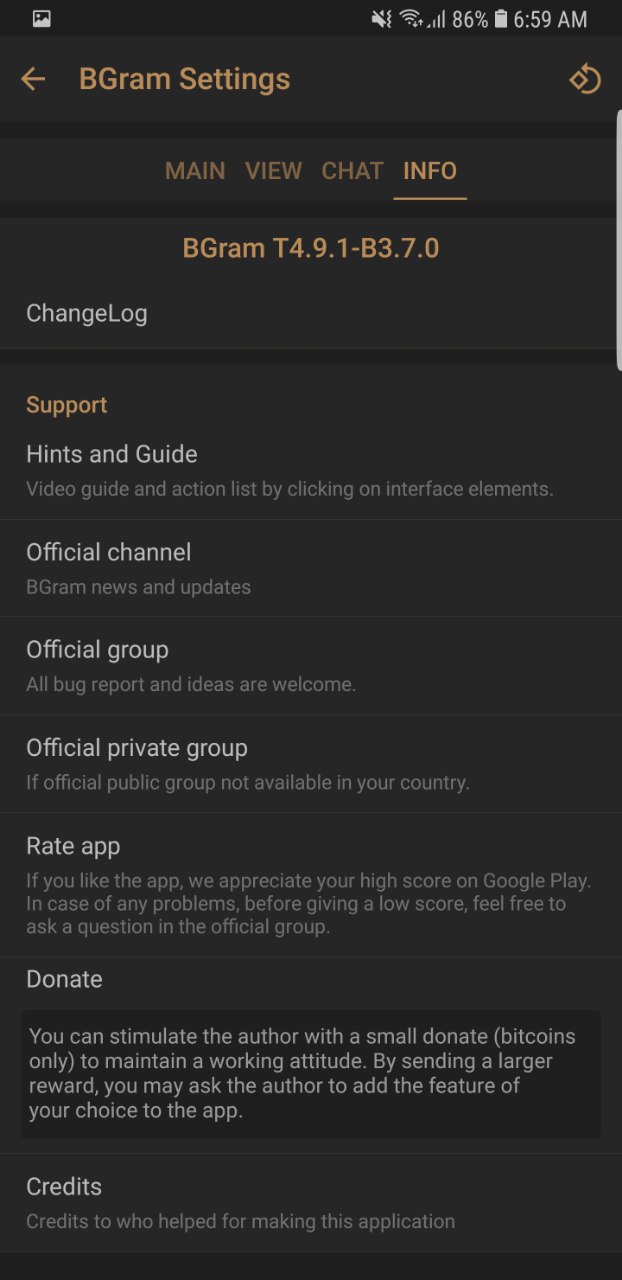Select the CHAT tab
This screenshot has height=1280, width=622.
(x=352, y=171)
